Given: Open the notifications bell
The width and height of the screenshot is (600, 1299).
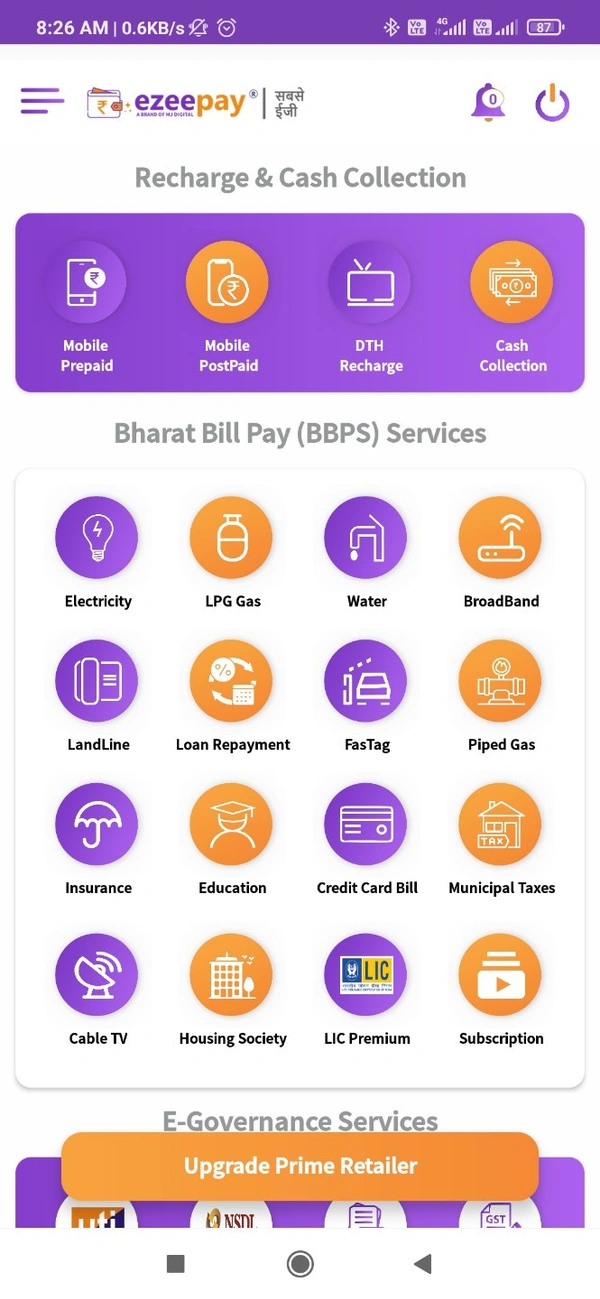Looking at the screenshot, I should pyautogui.click(x=488, y=102).
